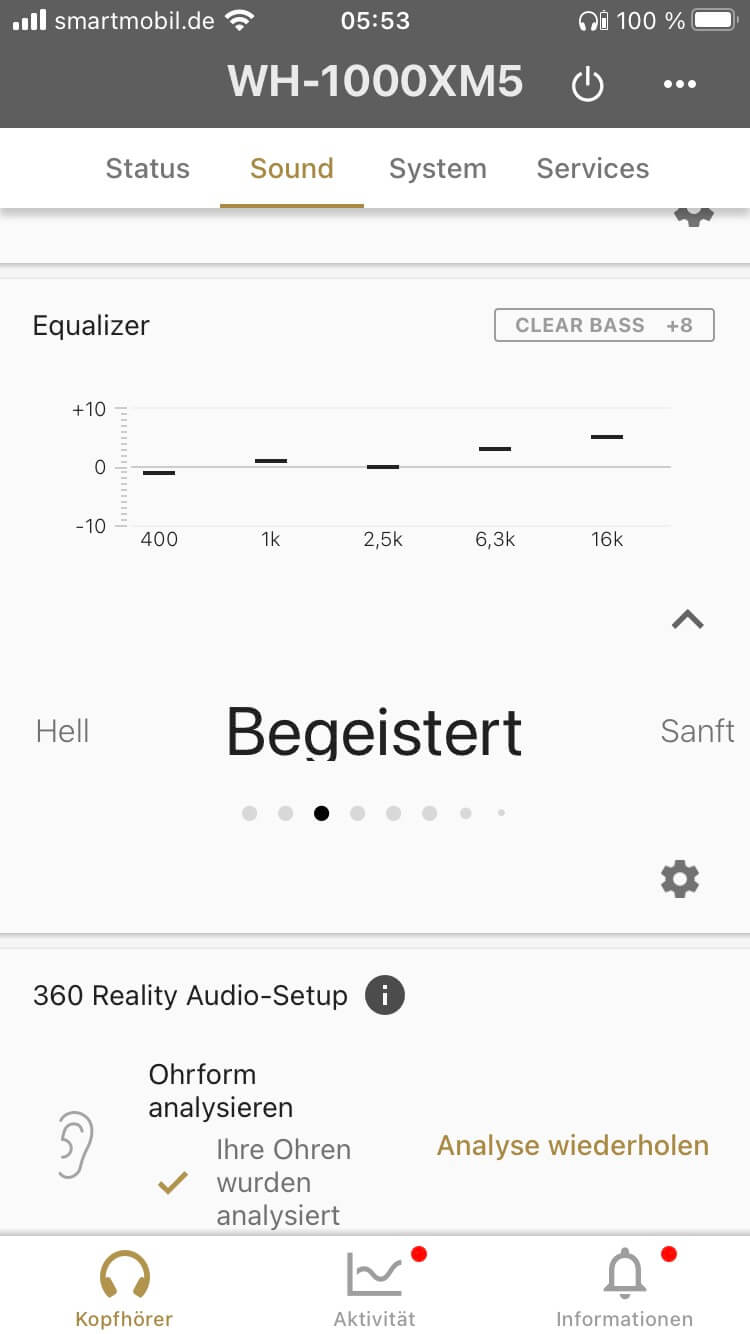Open the Aktivität tab
The width and height of the screenshot is (750, 1334).
[x=375, y=1290]
